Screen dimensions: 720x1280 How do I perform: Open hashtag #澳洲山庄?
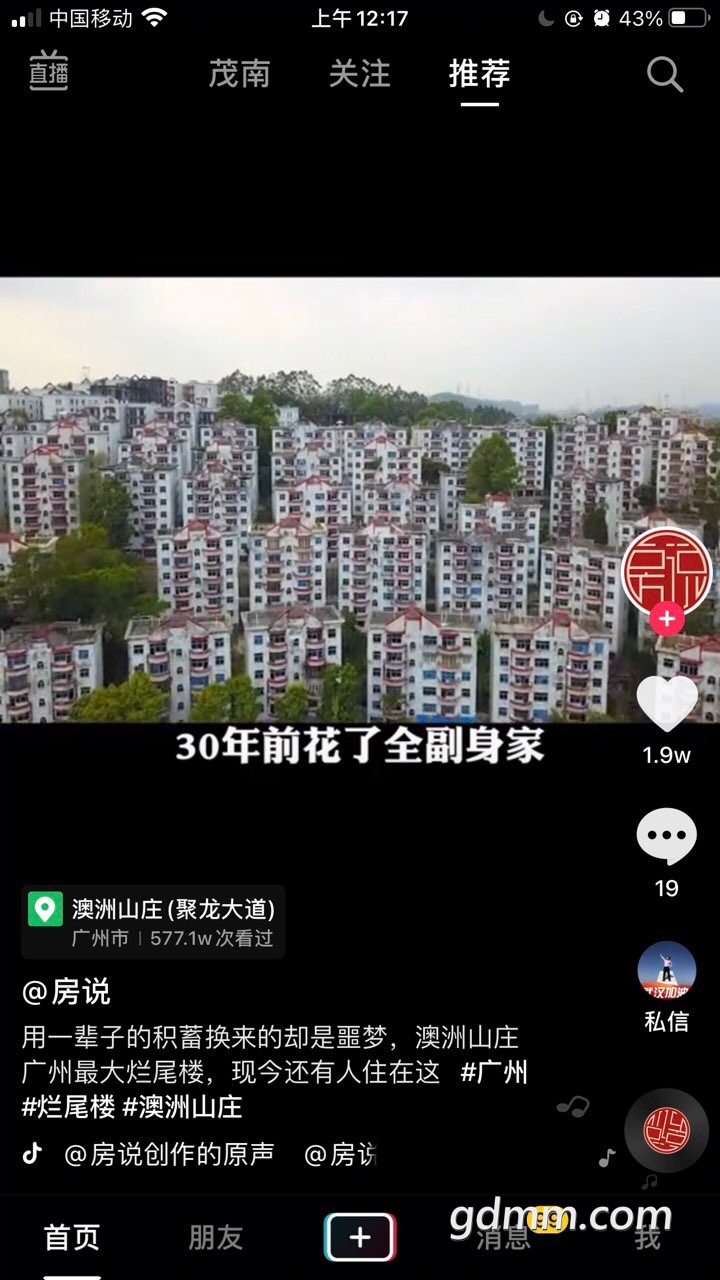tap(182, 1107)
